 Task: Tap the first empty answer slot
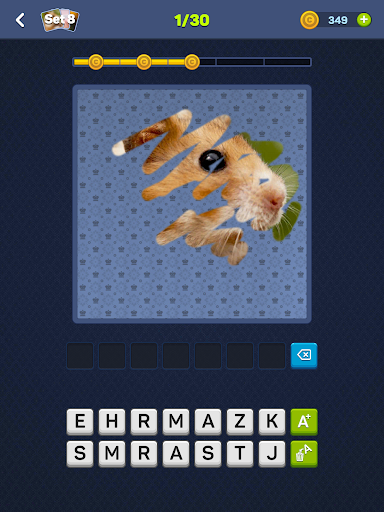(80, 356)
